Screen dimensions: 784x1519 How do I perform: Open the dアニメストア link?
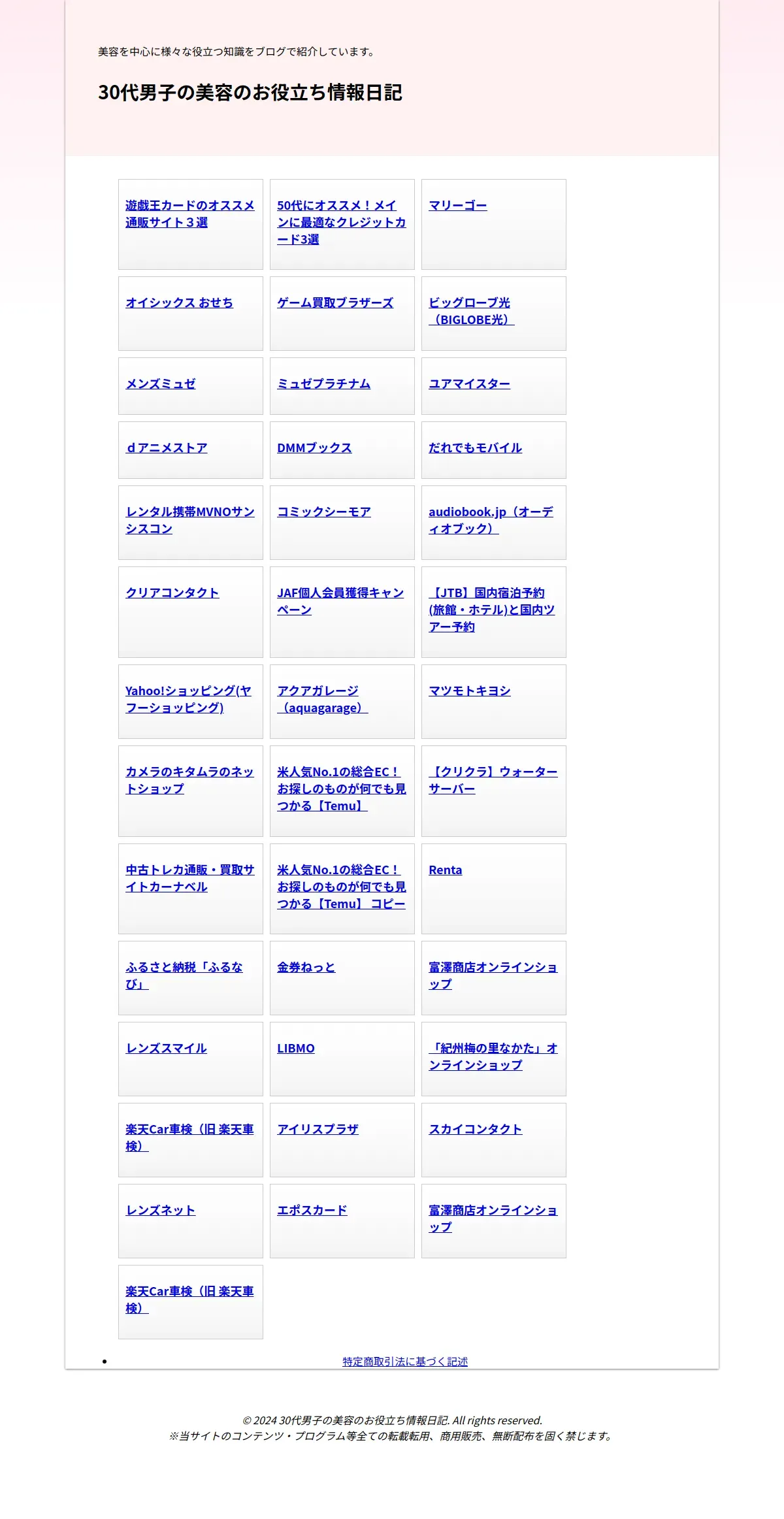click(167, 448)
